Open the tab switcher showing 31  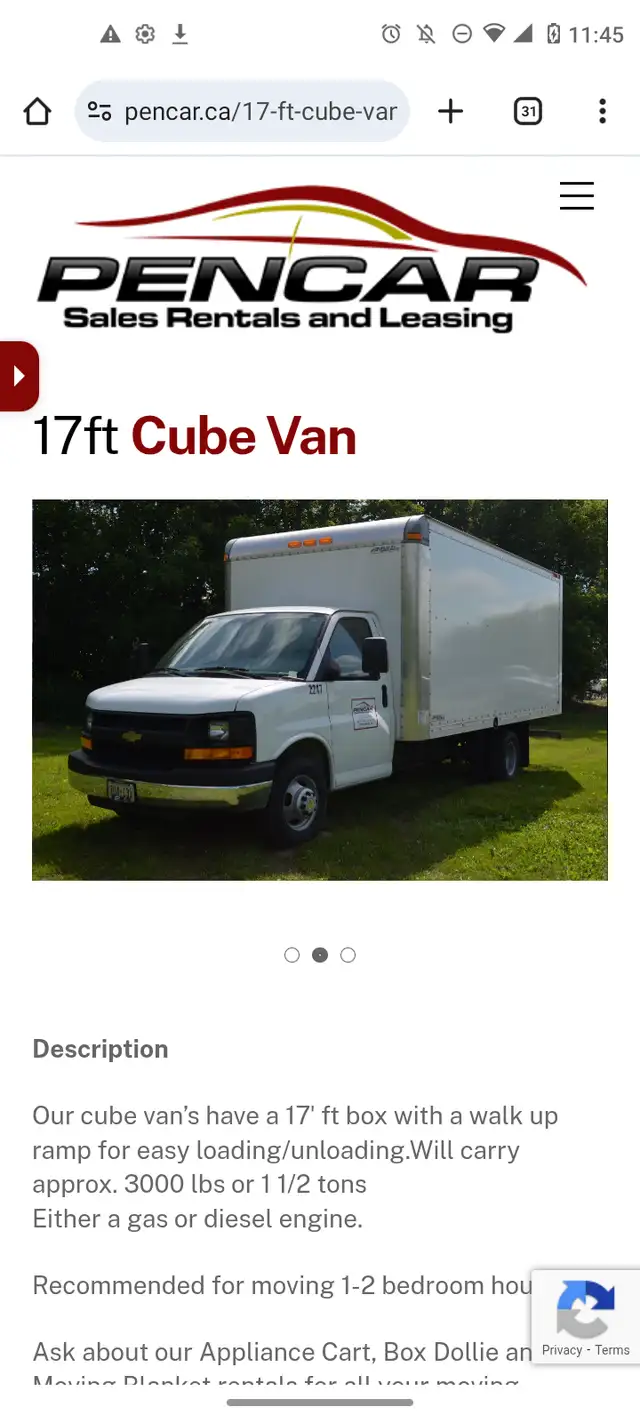tap(528, 111)
